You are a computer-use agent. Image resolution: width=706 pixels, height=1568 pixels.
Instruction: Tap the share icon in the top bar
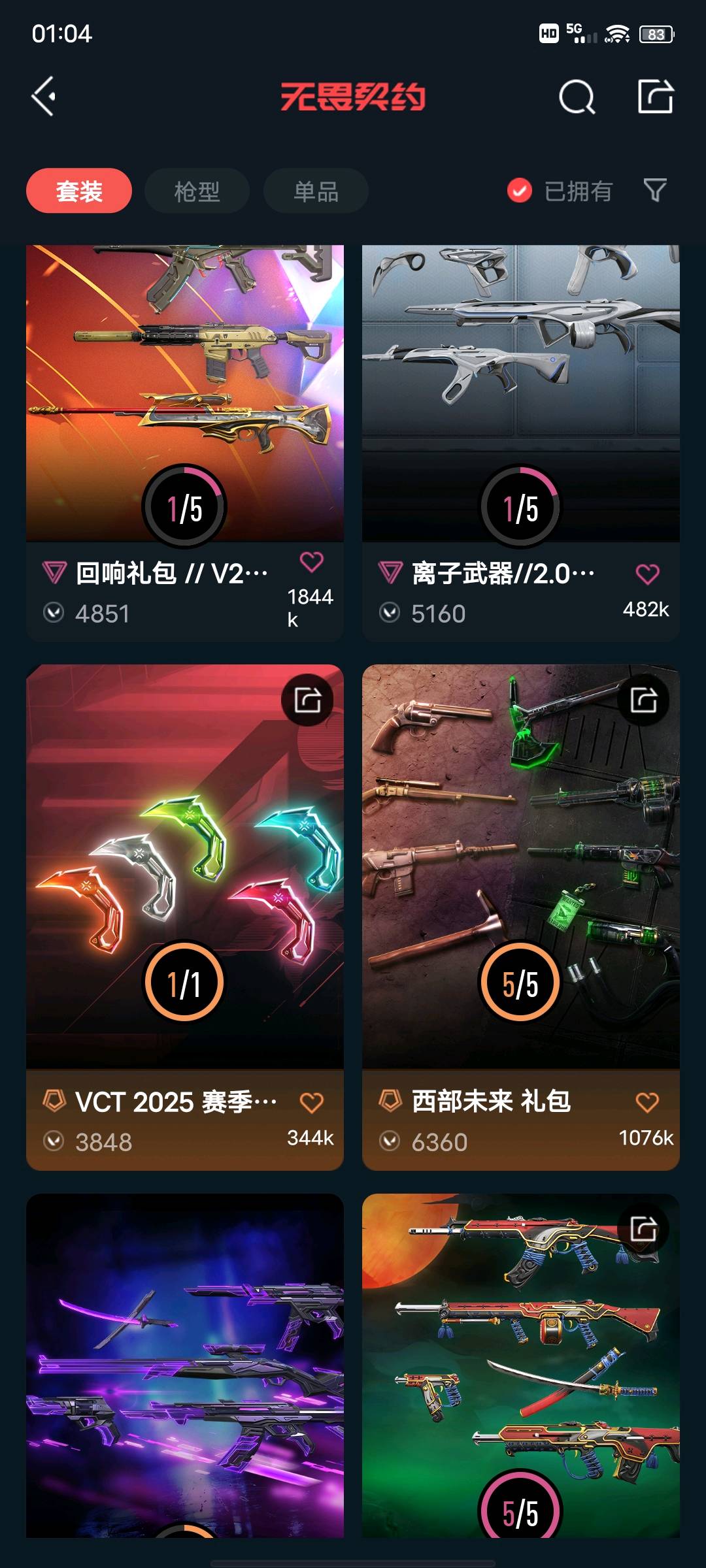pos(655,97)
